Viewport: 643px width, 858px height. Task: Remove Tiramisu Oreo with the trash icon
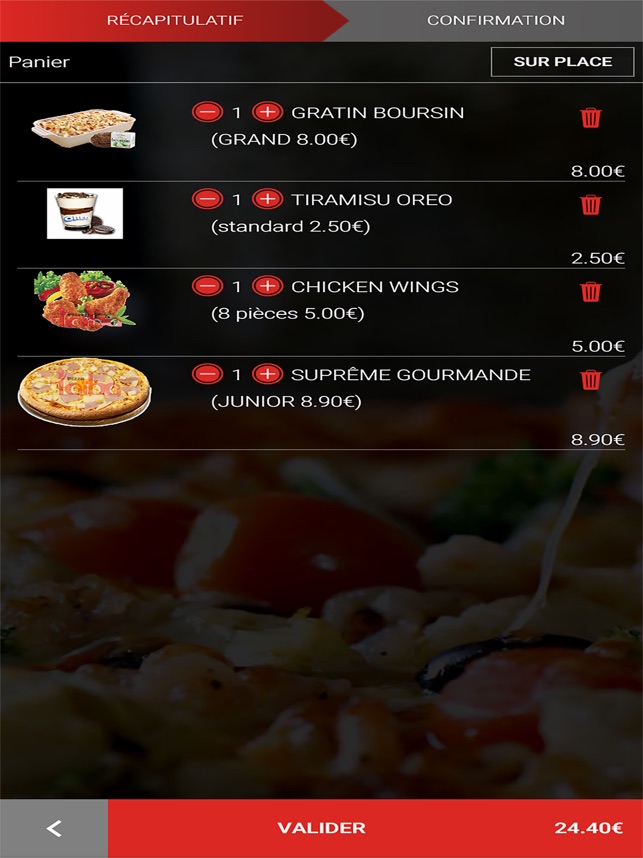point(590,205)
